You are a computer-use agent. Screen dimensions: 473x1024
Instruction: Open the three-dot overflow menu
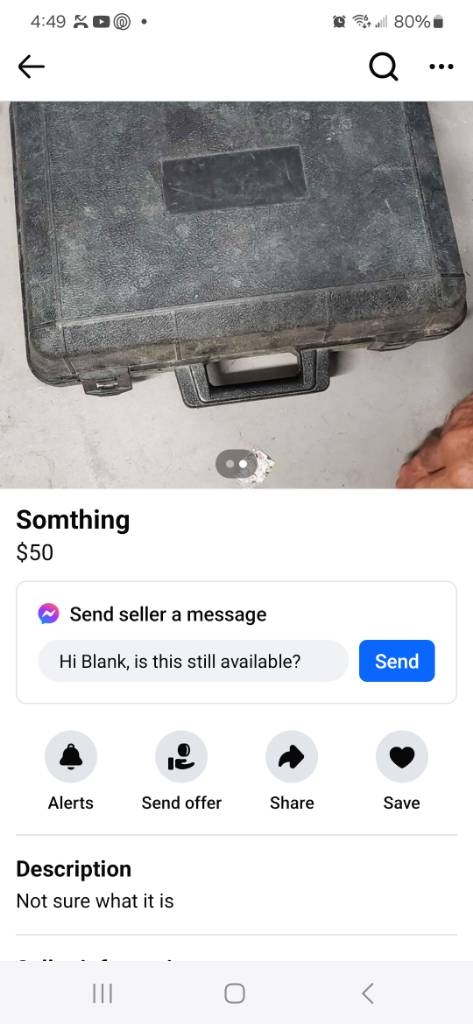point(441,66)
